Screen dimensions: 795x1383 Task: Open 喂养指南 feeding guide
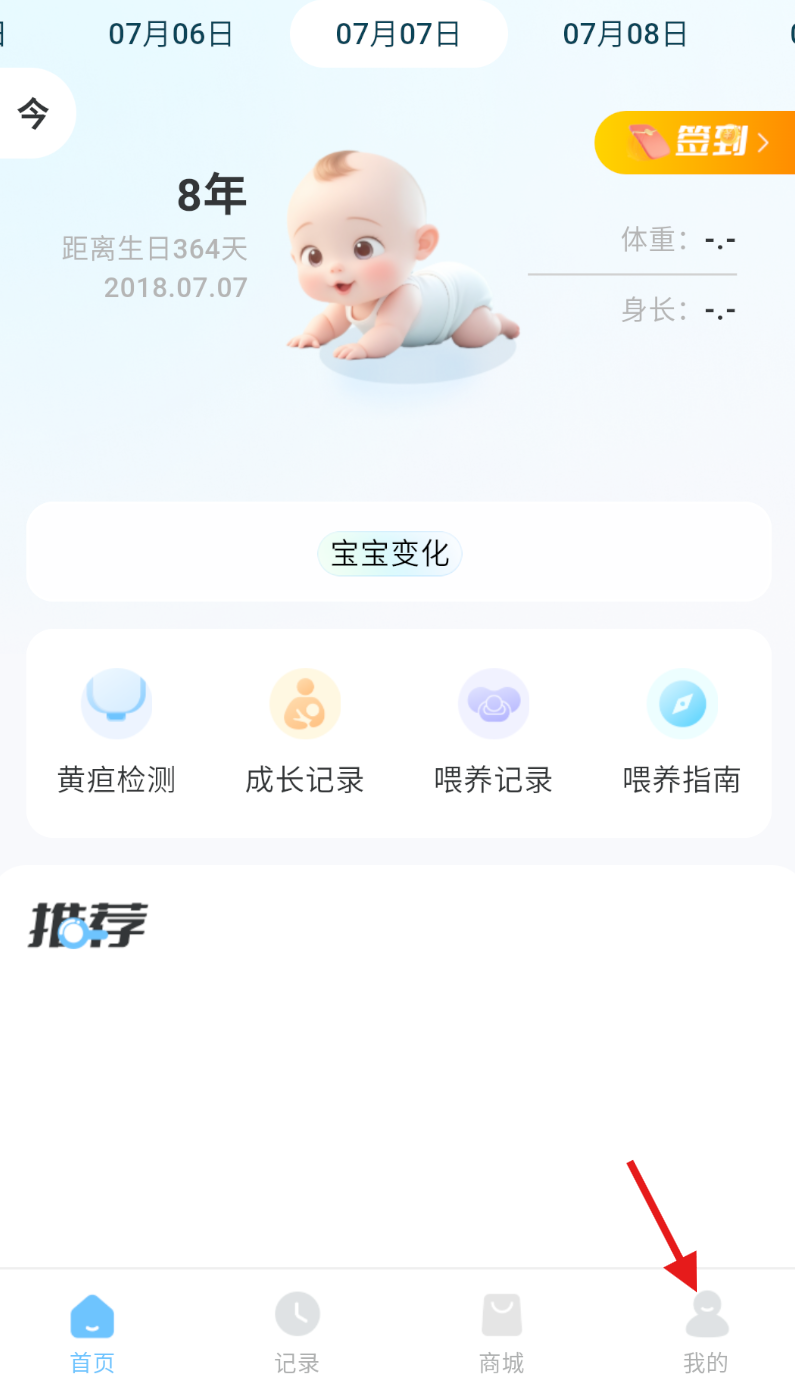(682, 732)
